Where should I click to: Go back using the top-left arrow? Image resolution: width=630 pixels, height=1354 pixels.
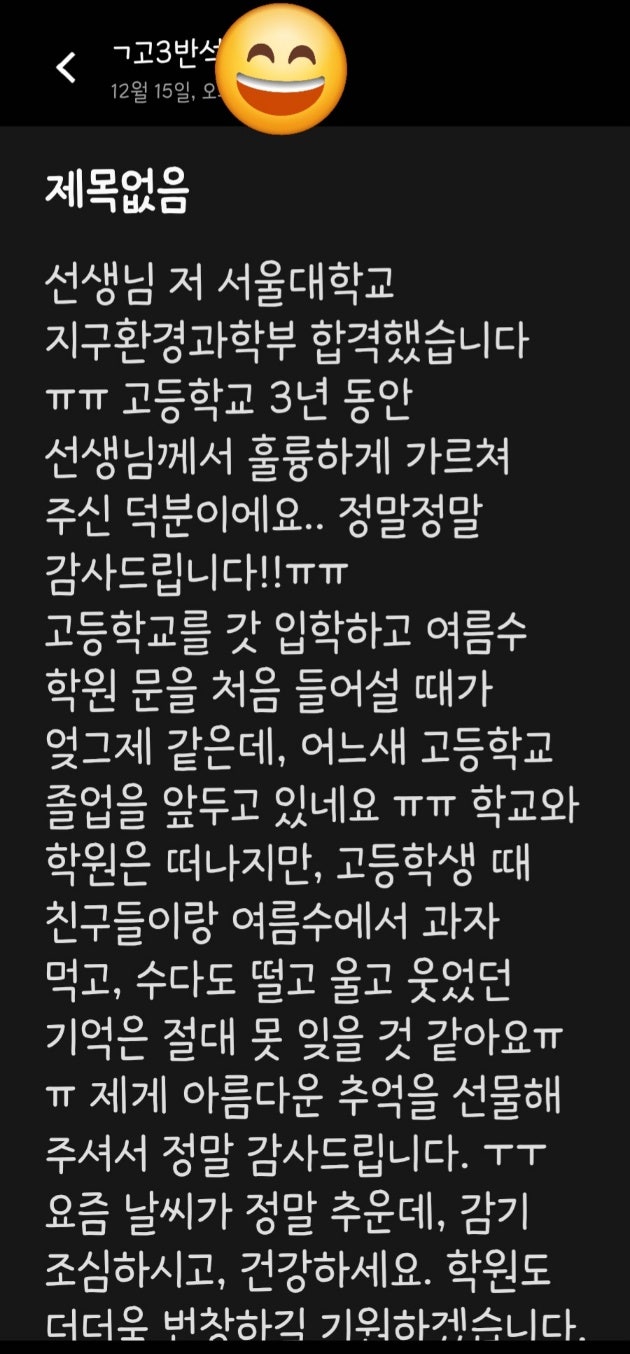click(x=66, y=67)
